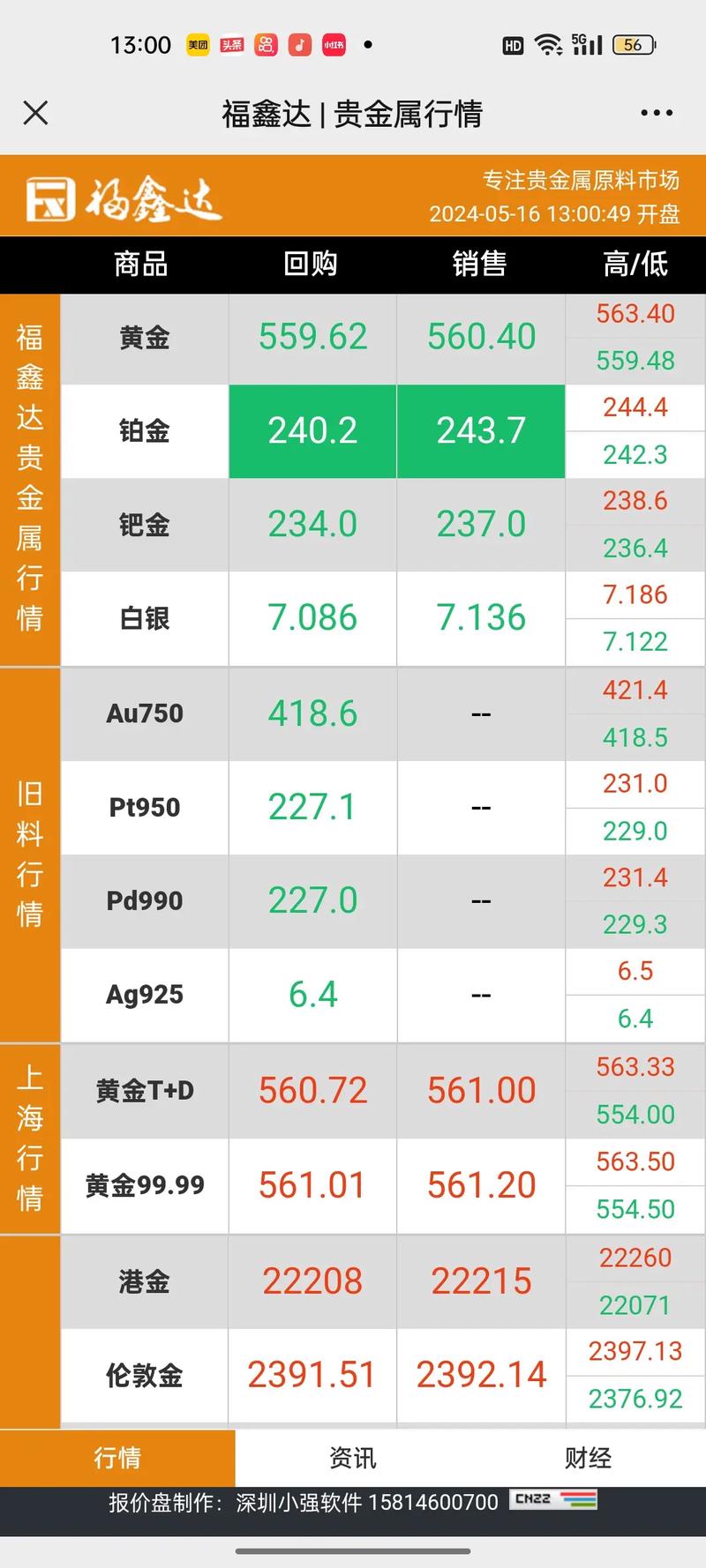Switch to the 财经 tab

click(587, 1459)
